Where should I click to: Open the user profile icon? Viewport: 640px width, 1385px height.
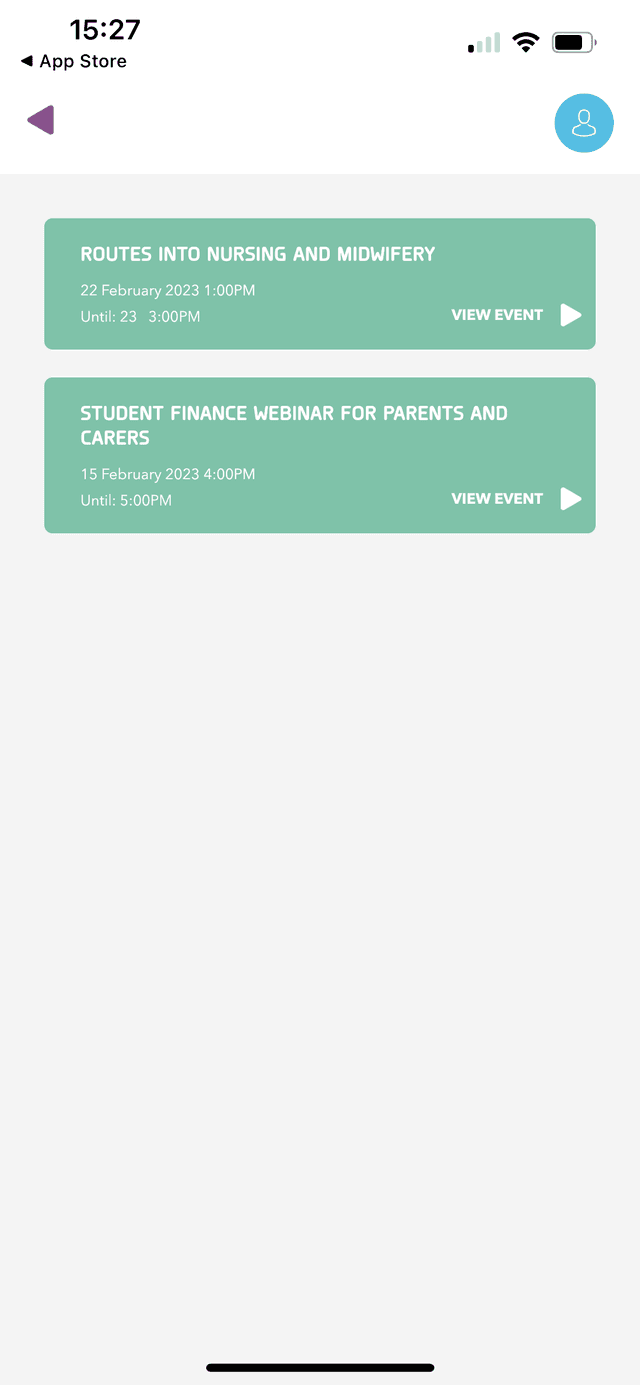tap(584, 123)
